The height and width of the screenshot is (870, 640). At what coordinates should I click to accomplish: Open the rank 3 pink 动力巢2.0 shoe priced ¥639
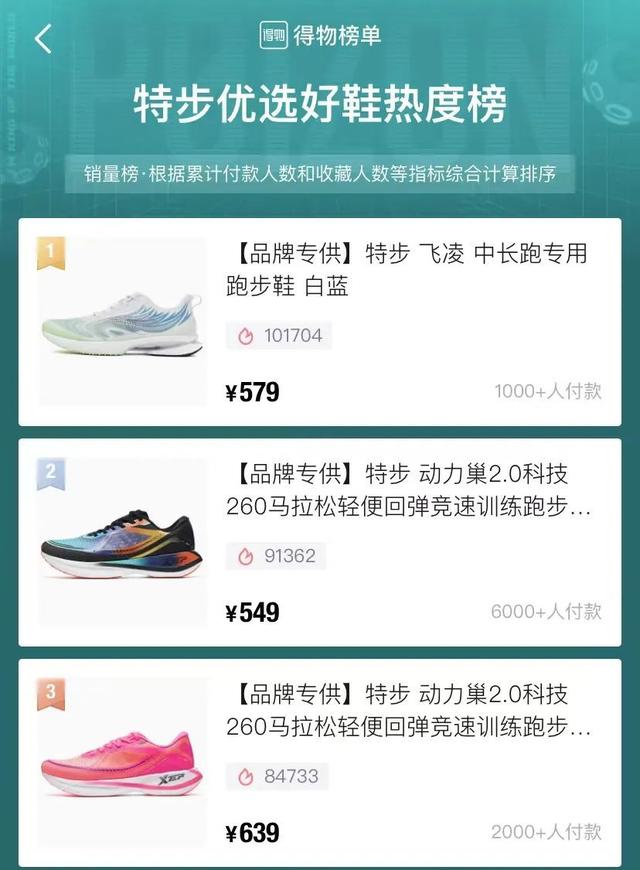coord(320,762)
